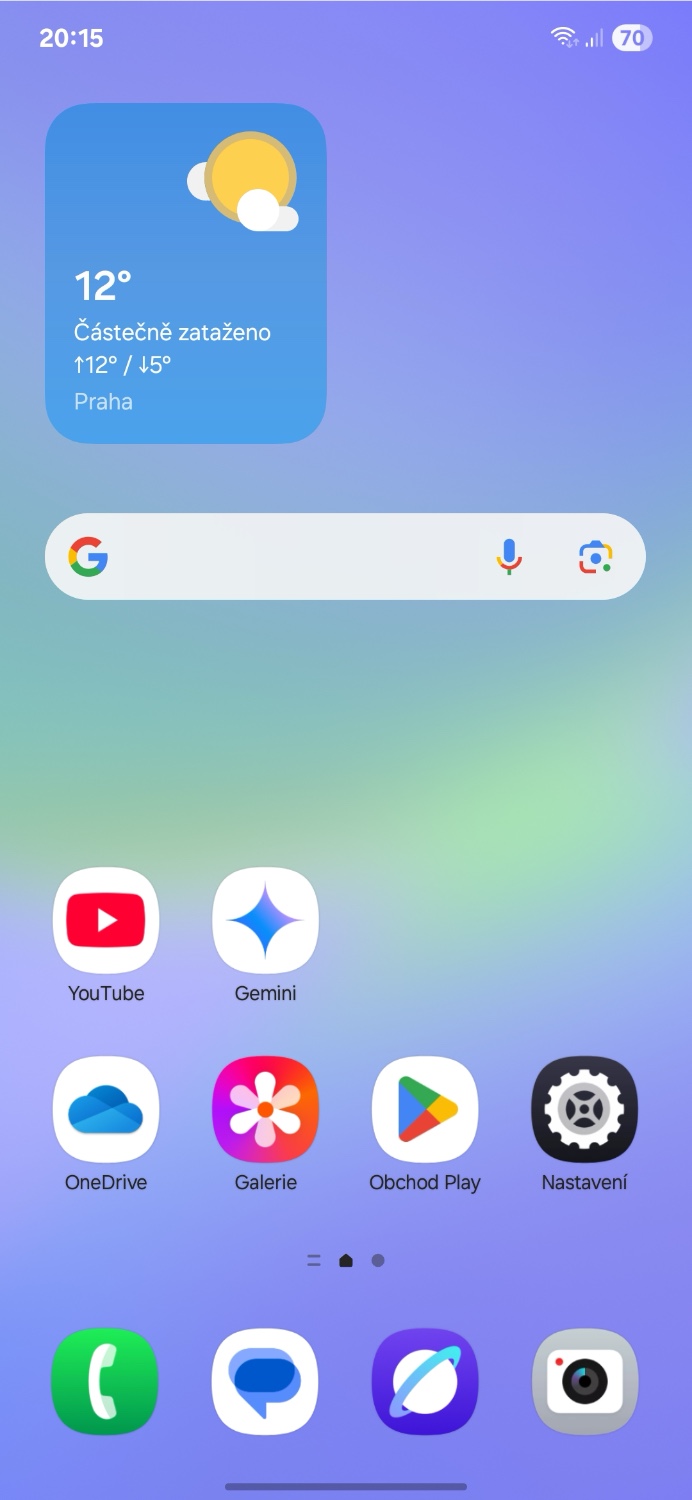Open the Phone dialer app
Screen dimensions: 692x1500
coord(106,1381)
